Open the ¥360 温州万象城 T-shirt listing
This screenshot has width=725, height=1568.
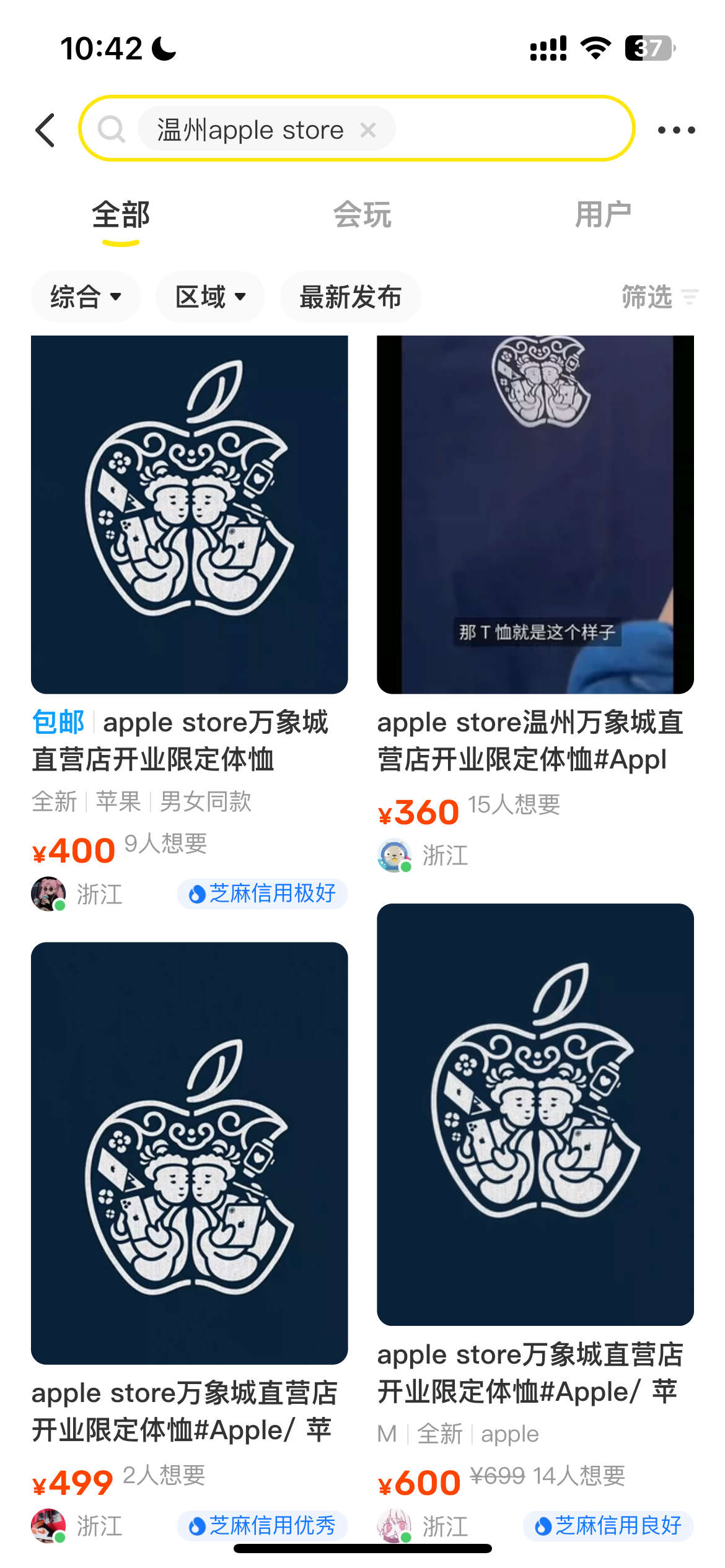(x=535, y=514)
